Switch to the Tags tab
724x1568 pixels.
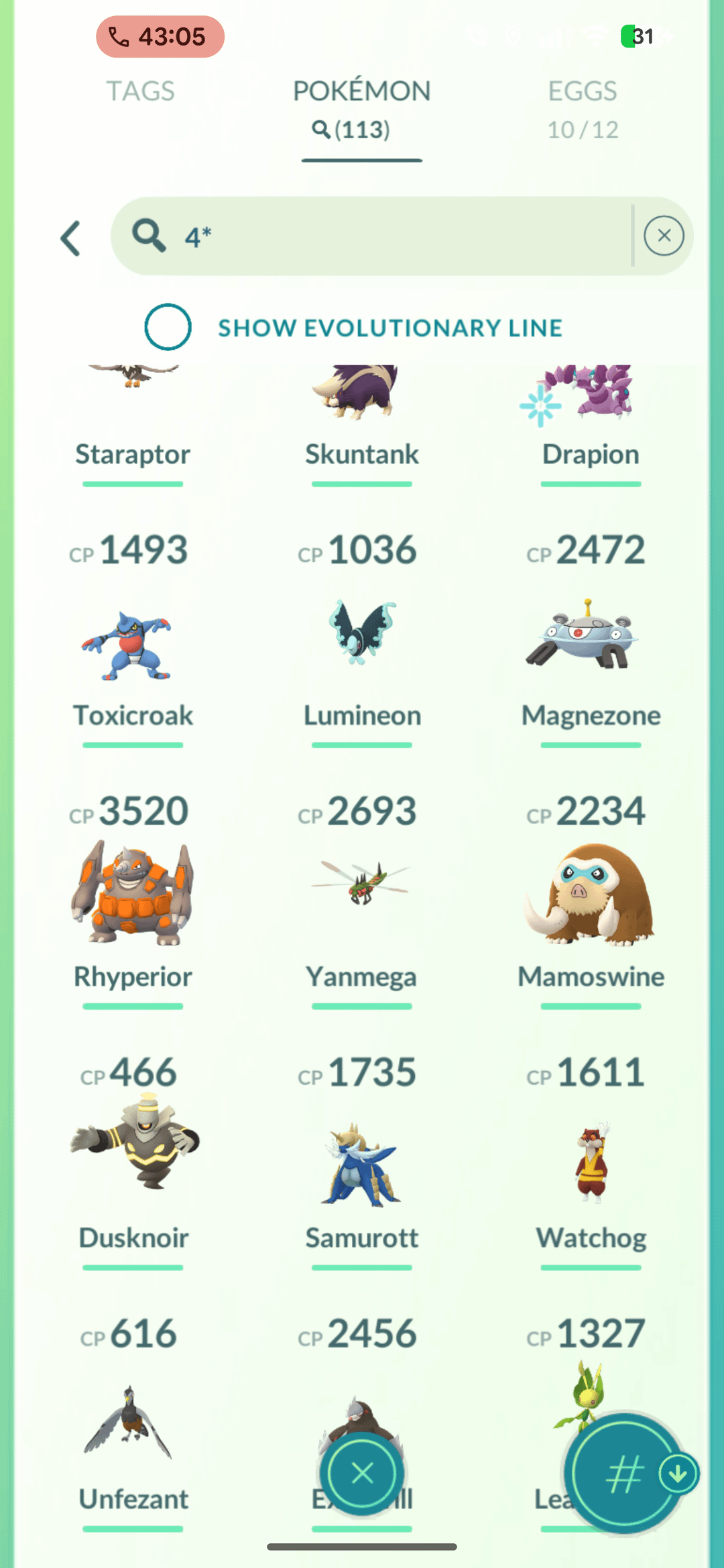(x=140, y=92)
